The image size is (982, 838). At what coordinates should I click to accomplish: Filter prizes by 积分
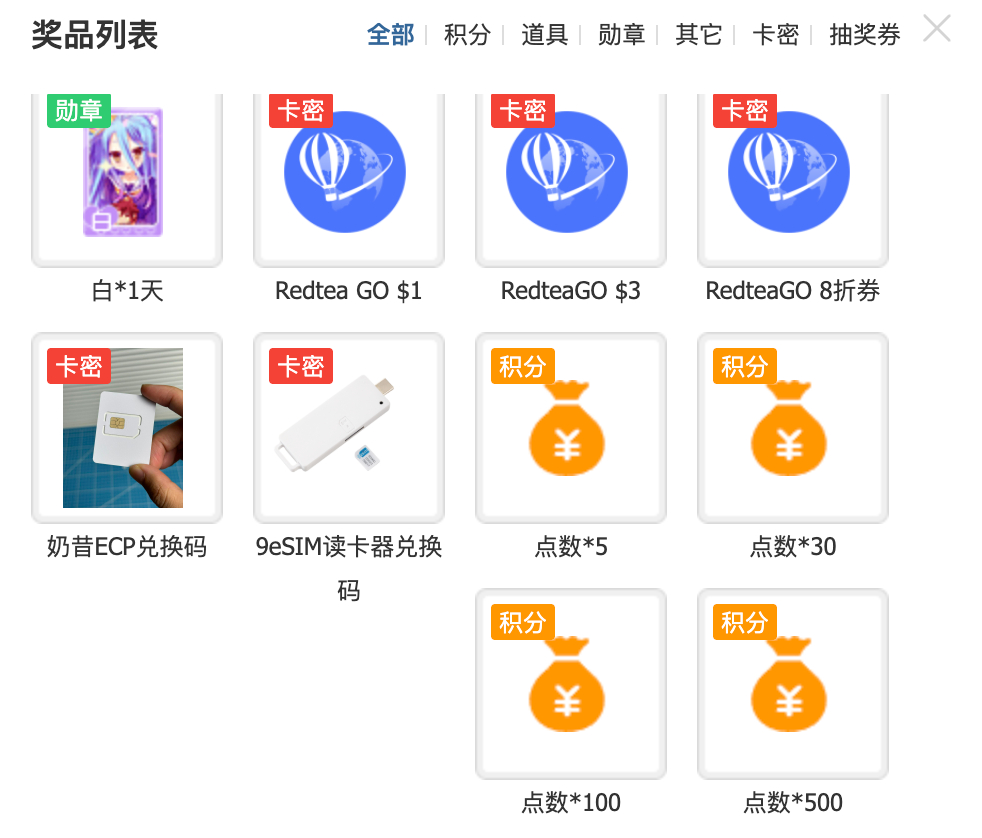[x=467, y=35]
